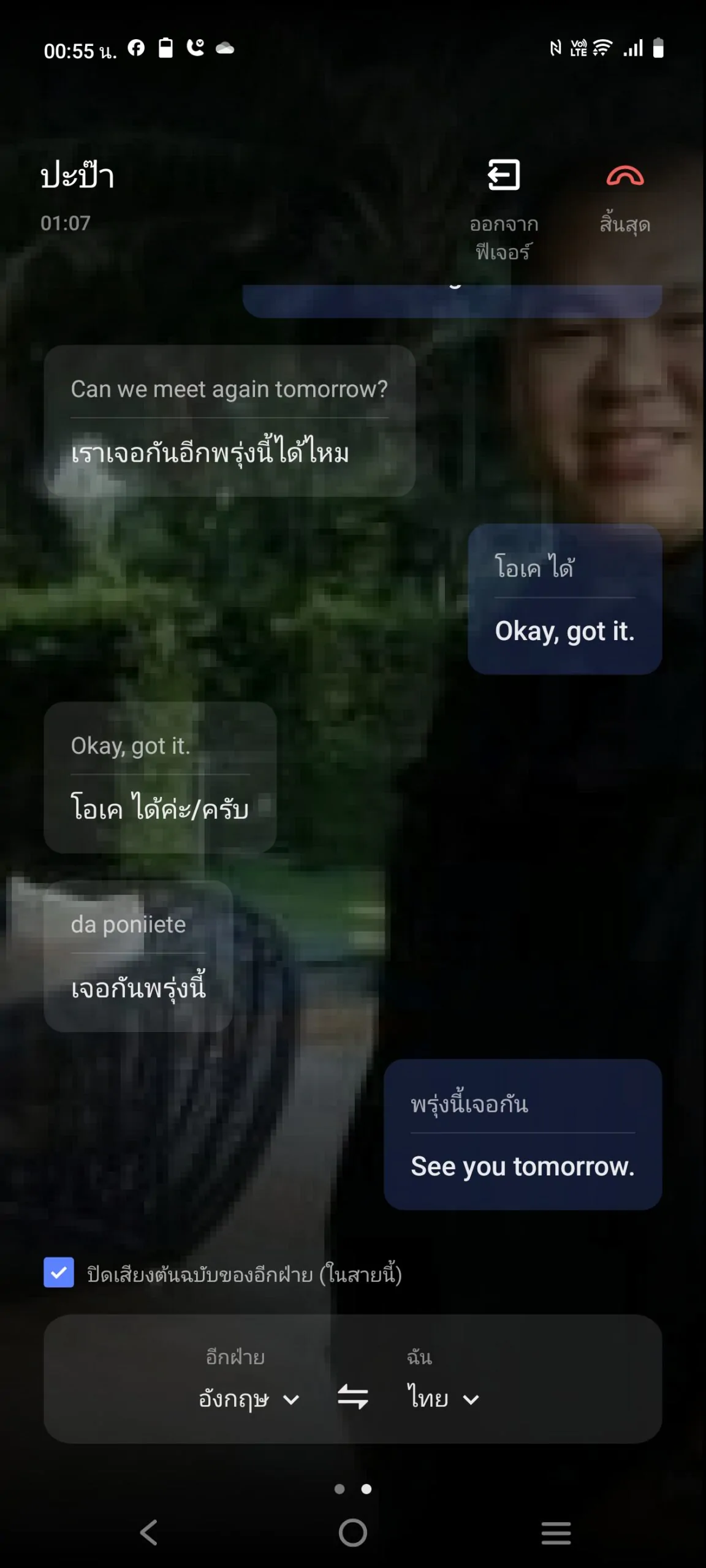
Task: Go to the home screen
Action: pos(353,1532)
